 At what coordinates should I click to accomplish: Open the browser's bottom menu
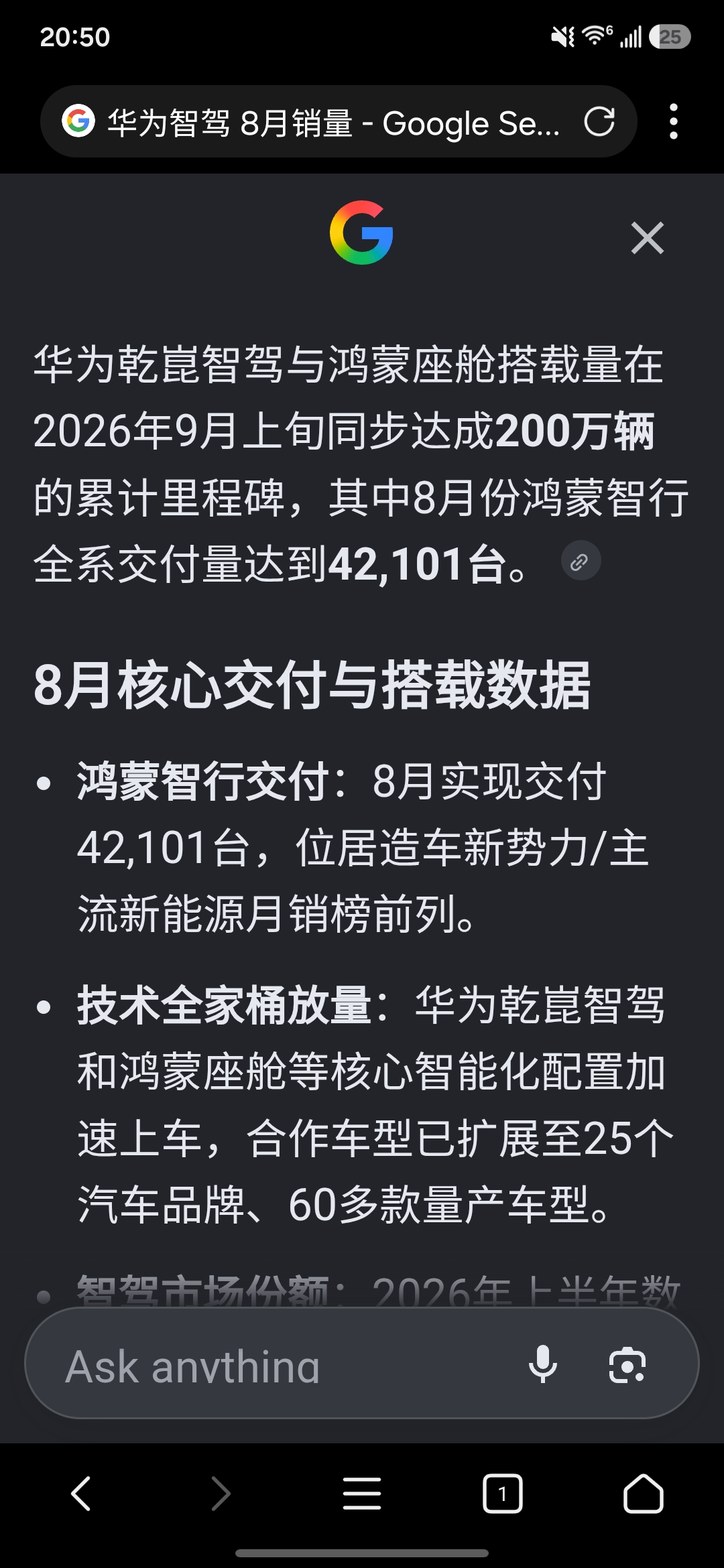[x=362, y=1493]
